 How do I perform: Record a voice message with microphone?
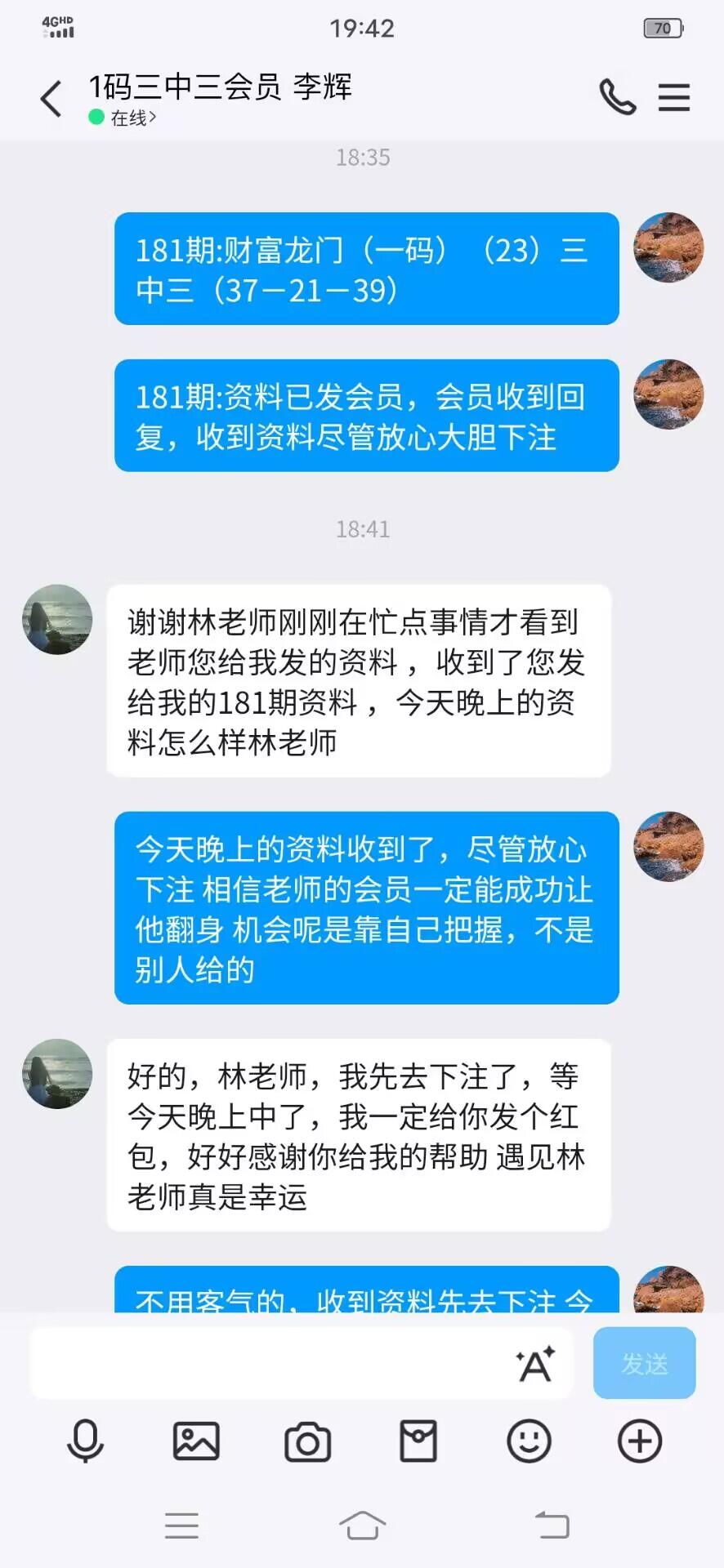click(85, 1441)
